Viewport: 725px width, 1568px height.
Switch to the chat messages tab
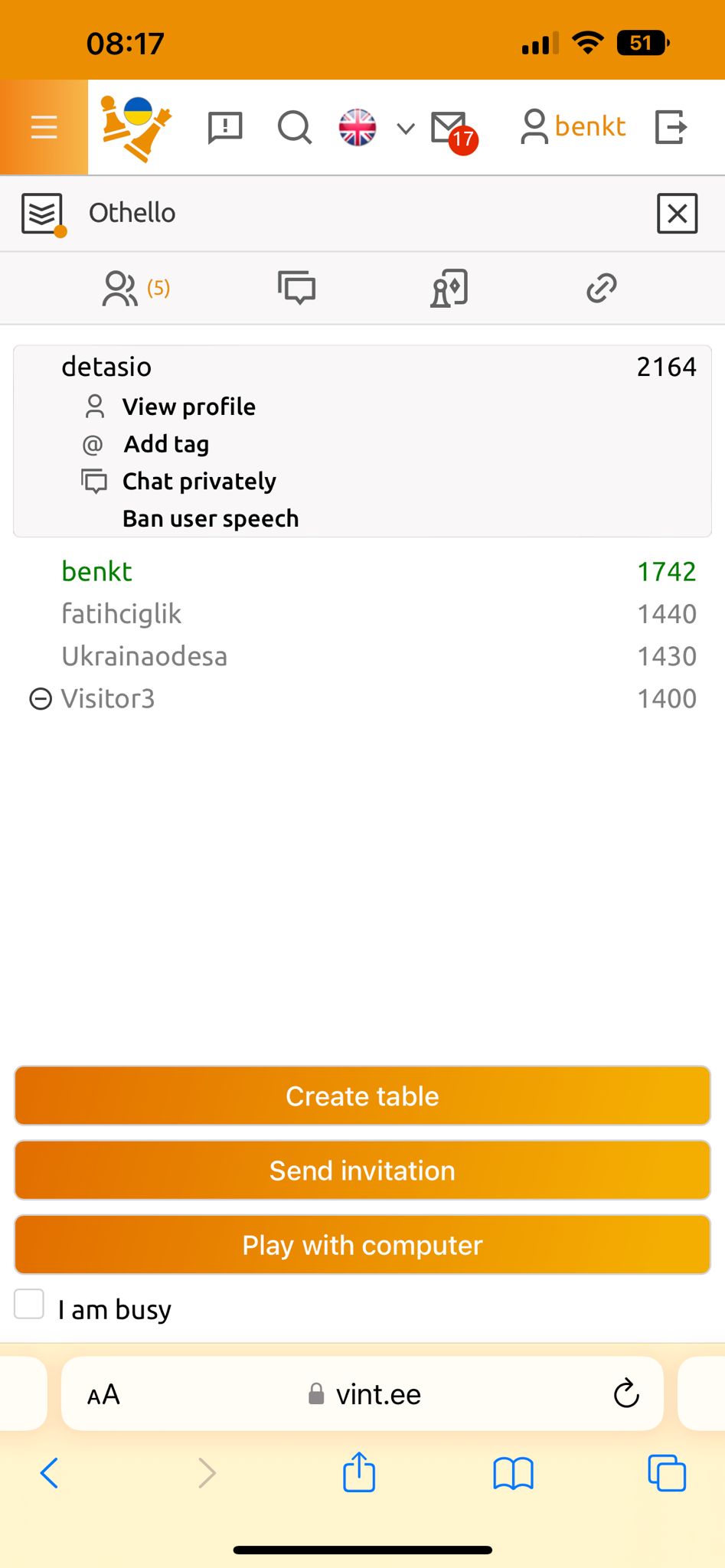pyautogui.click(x=297, y=288)
